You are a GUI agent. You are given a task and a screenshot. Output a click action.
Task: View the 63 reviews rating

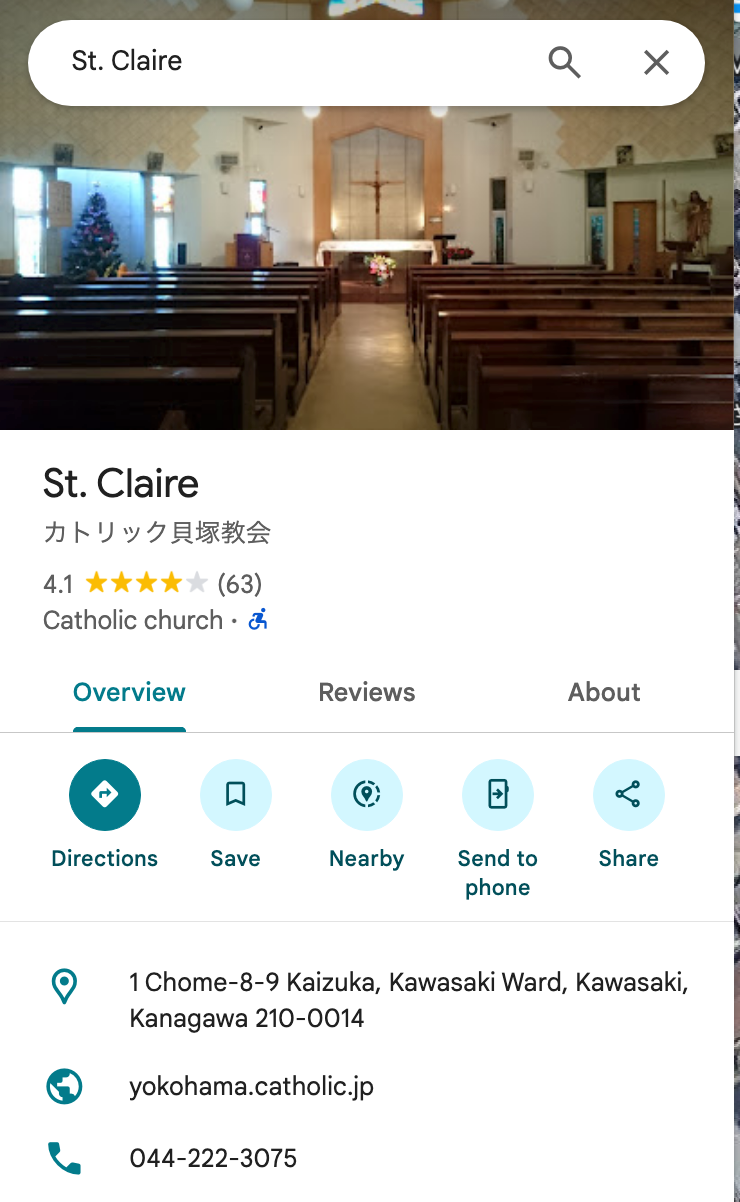tap(239, 583)
